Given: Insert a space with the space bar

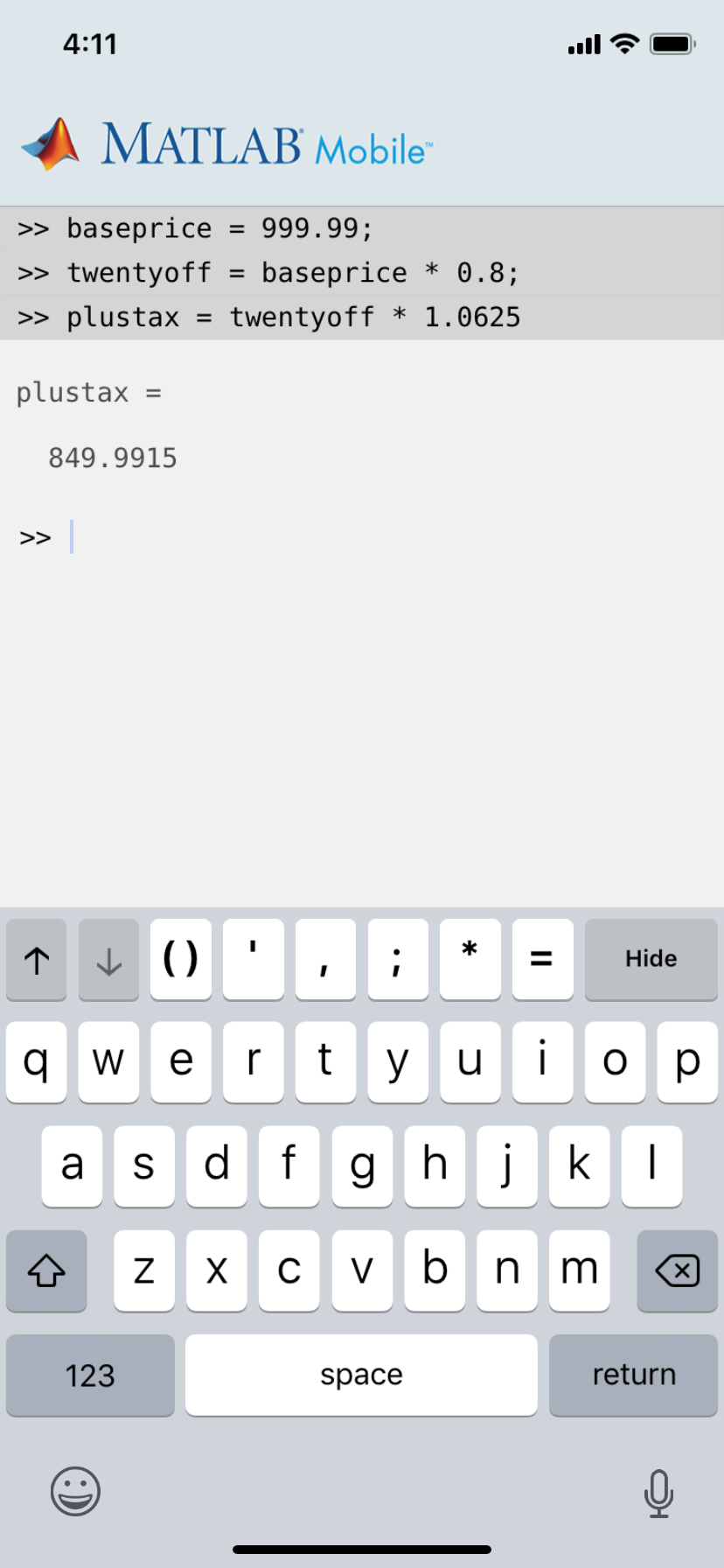Looking at the screenshot, I should (x=361, y=1375).
